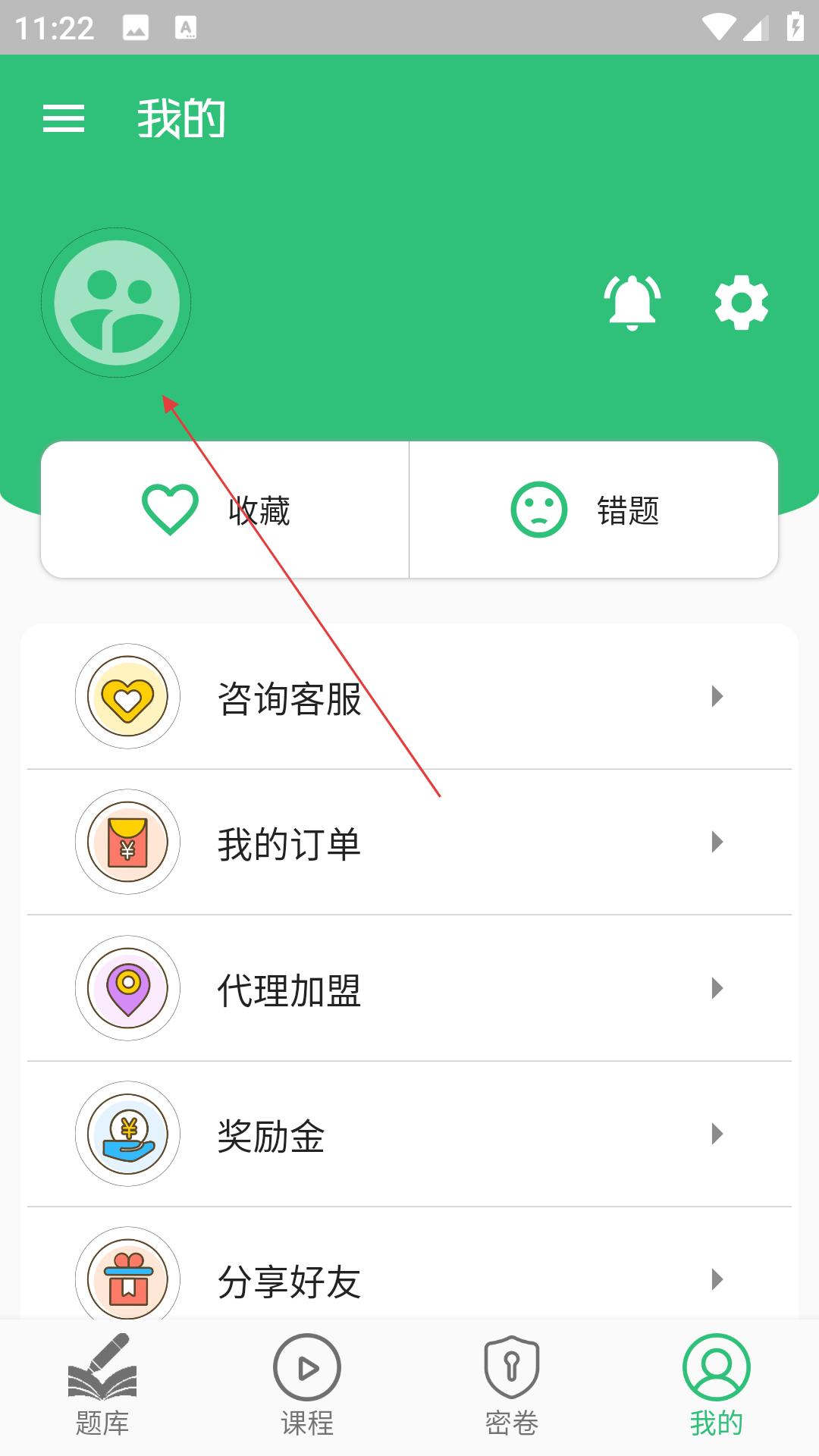Switch to the 题库 tab
819x1456 pixels.
point(102,1385)
